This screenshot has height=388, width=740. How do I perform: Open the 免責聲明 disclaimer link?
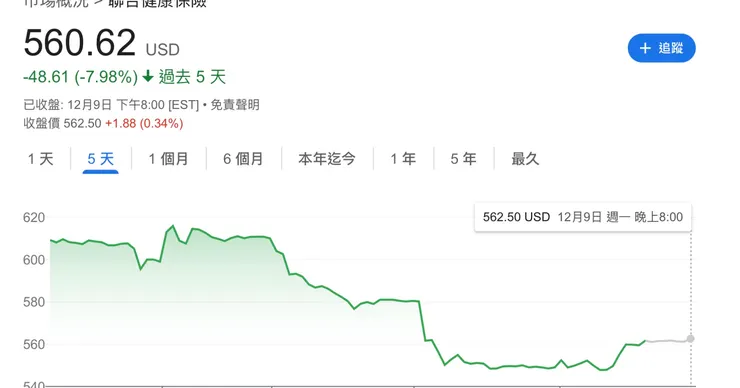coord(235,105)
